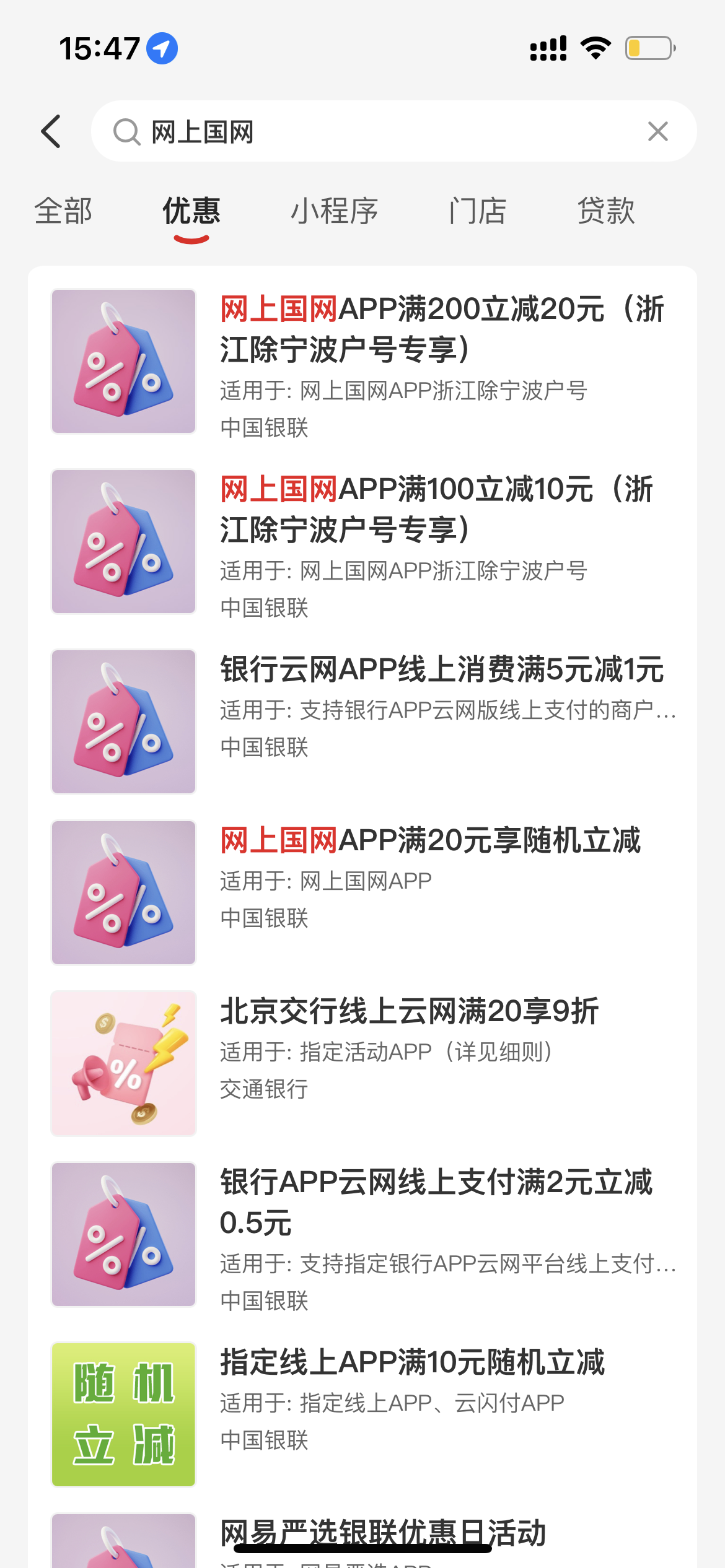Go back using the back arrow
Image resolution: width=725 pixels, height=1568 pixels.
point(51,131)
